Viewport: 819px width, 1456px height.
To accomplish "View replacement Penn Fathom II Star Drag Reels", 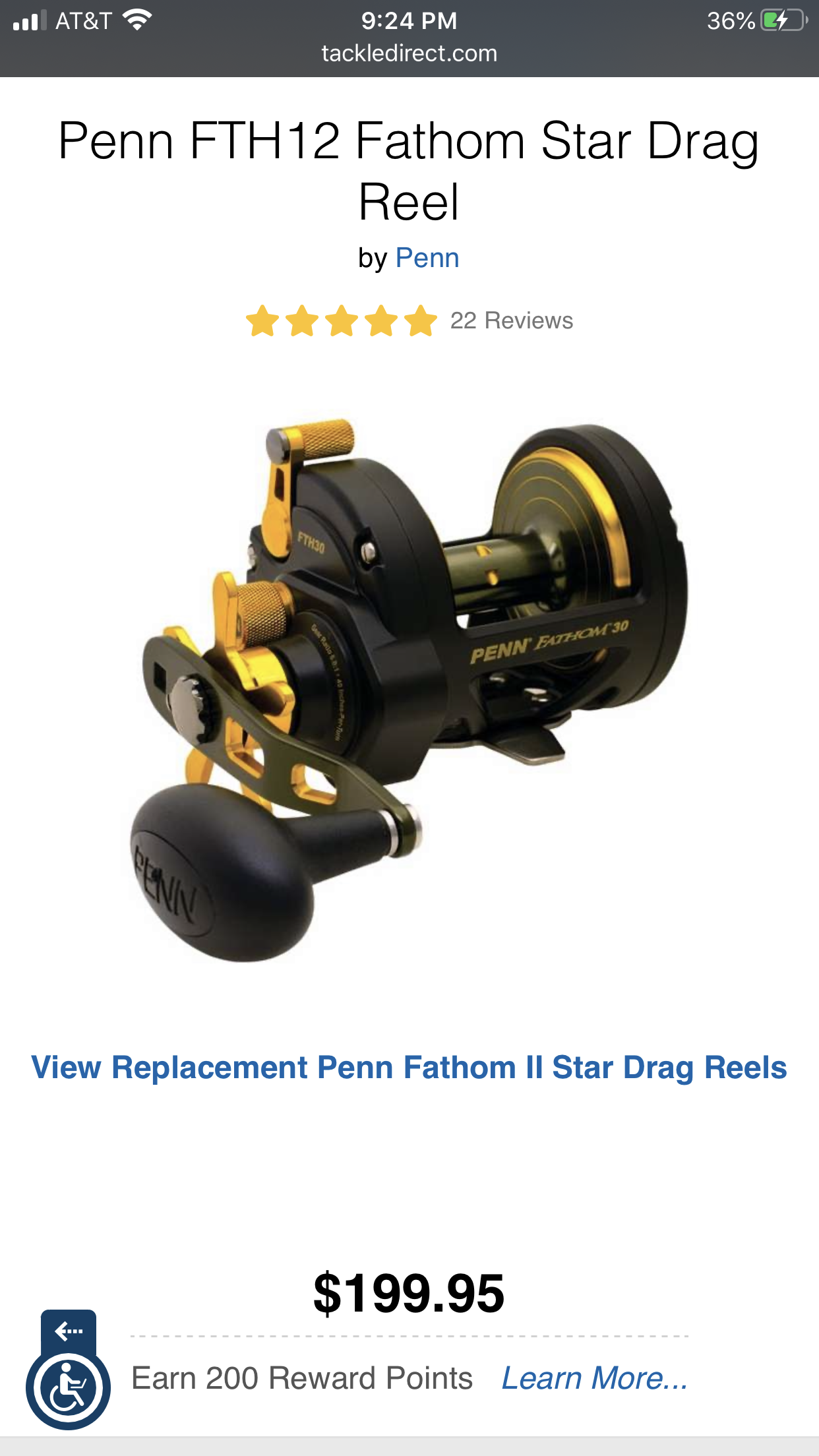I will [x=409, y=1068].
